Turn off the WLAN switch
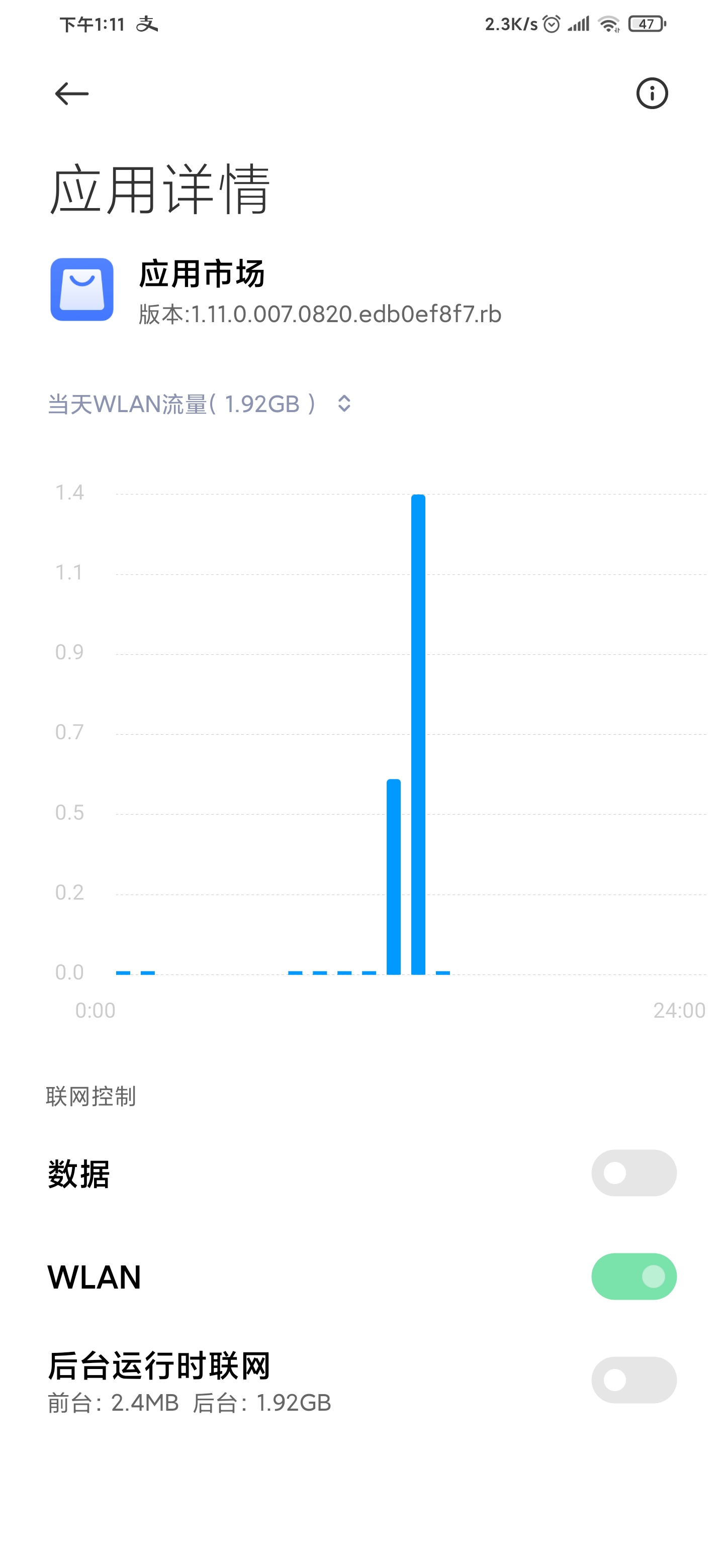724x1568 pixels. pyautogui.click(x=634, y=1277)
